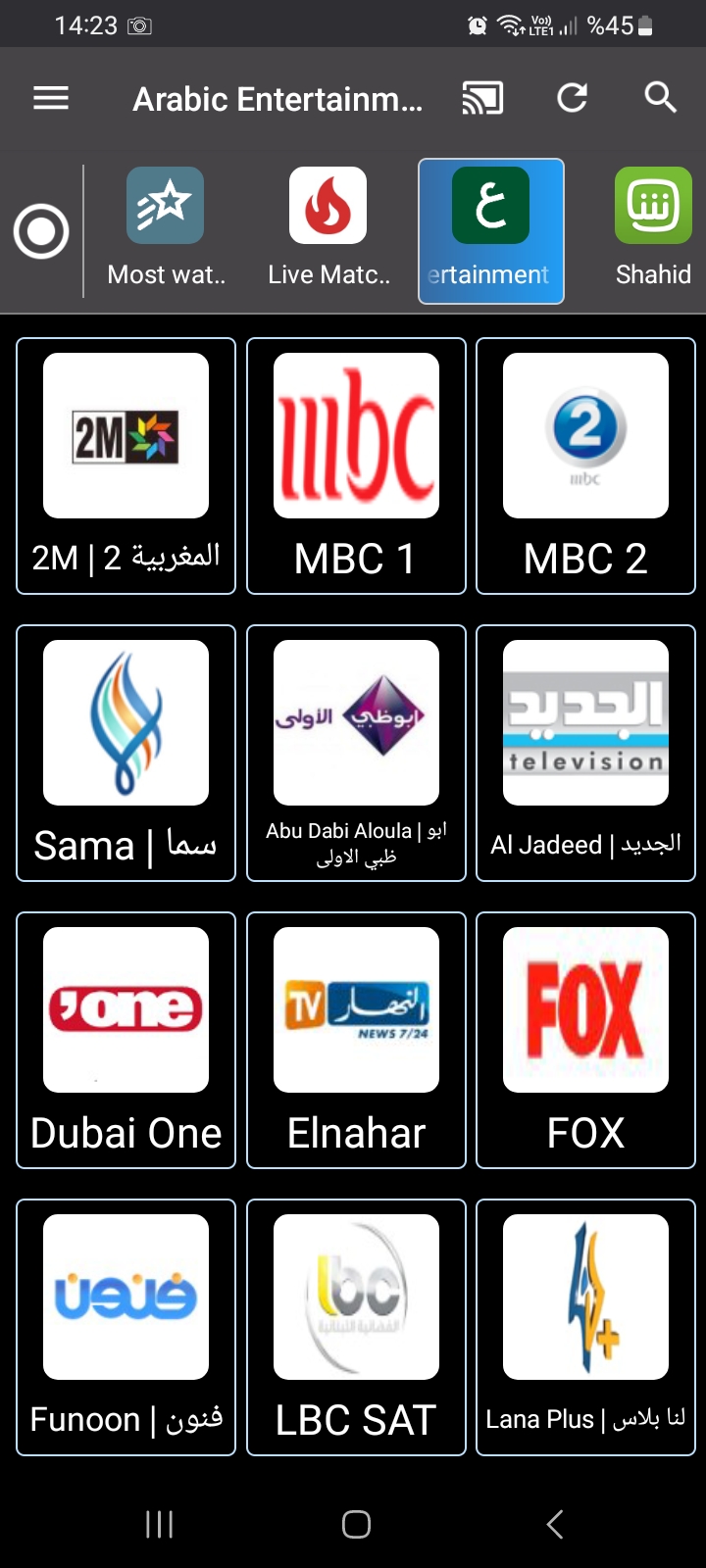Go back with the system back button
Image resolution: width=706 pixels, height=1568 pixels.
pos(555,1524)
